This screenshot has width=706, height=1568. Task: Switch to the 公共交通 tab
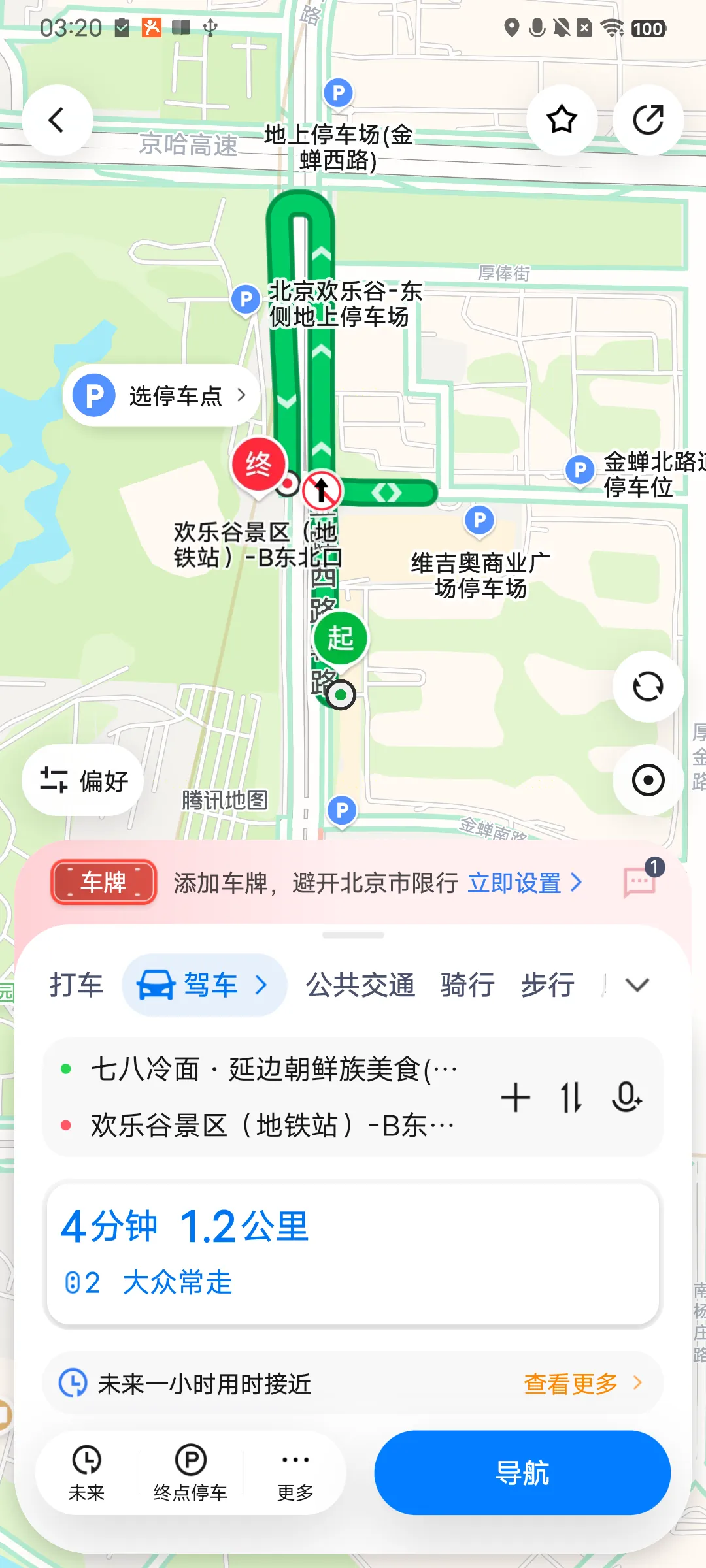(x=361, y=985)
